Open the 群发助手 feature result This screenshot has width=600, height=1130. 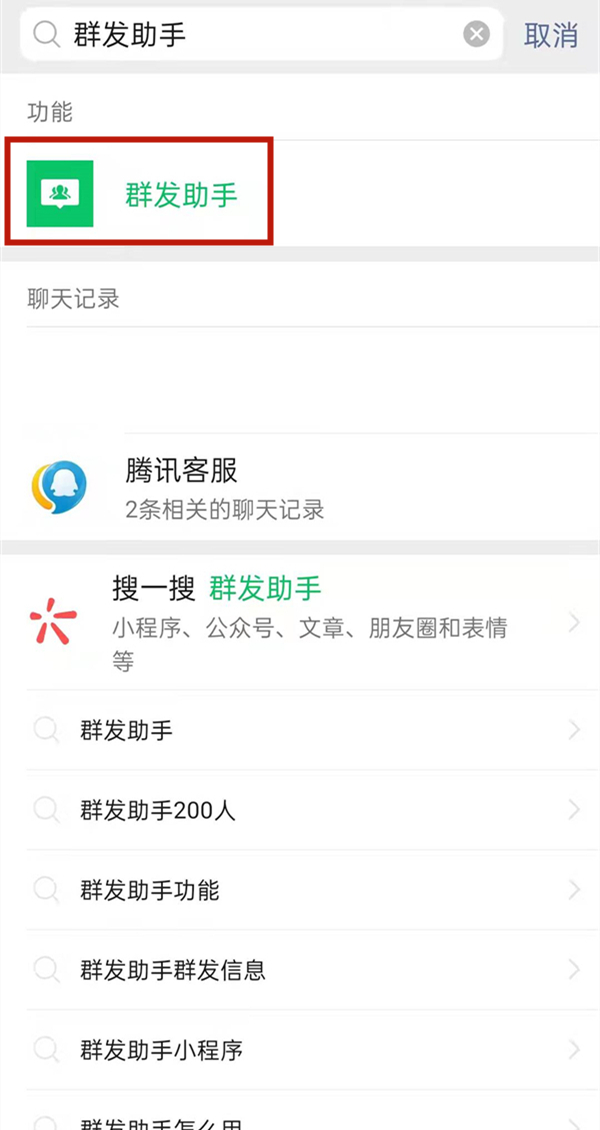point(140,193)
